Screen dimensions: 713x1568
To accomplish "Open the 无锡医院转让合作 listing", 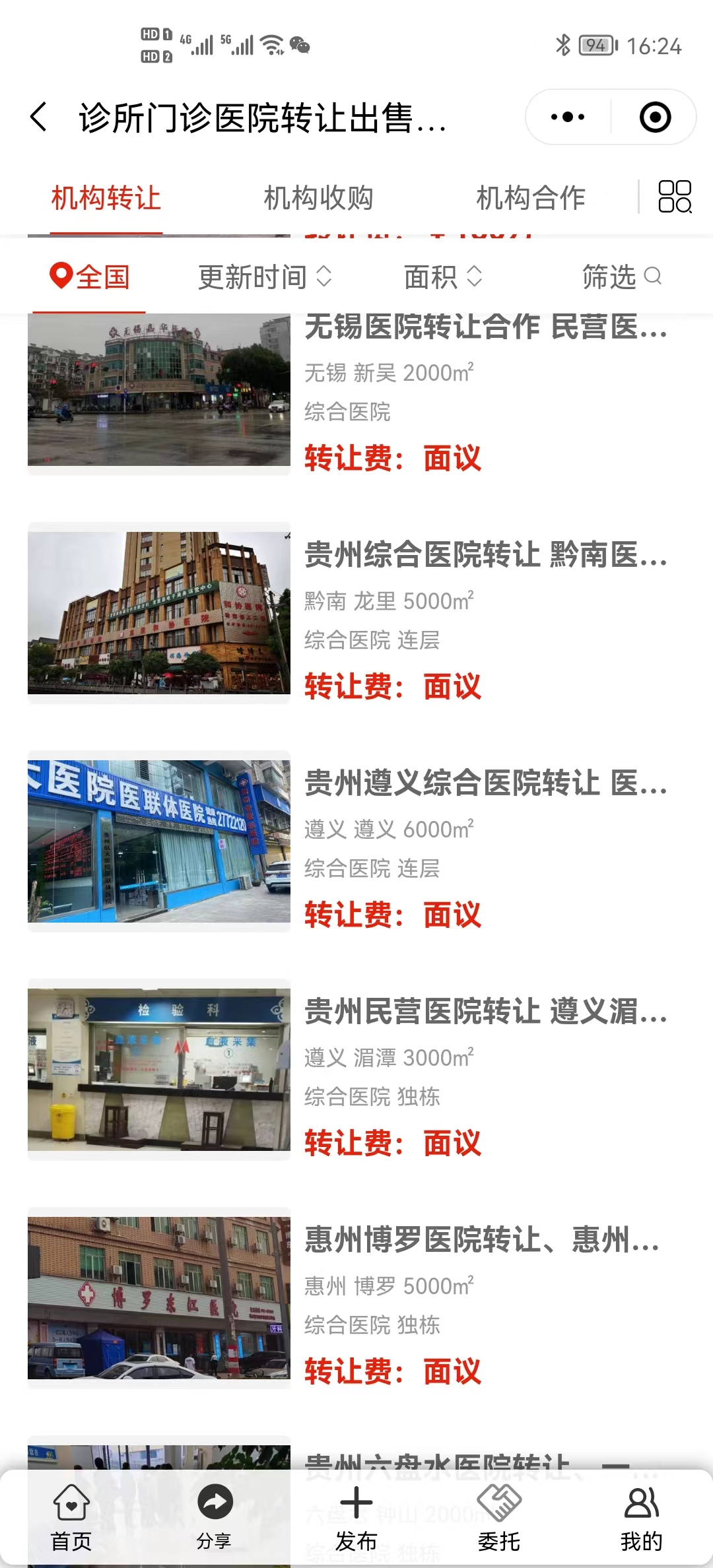I will [x=485, y=327].
